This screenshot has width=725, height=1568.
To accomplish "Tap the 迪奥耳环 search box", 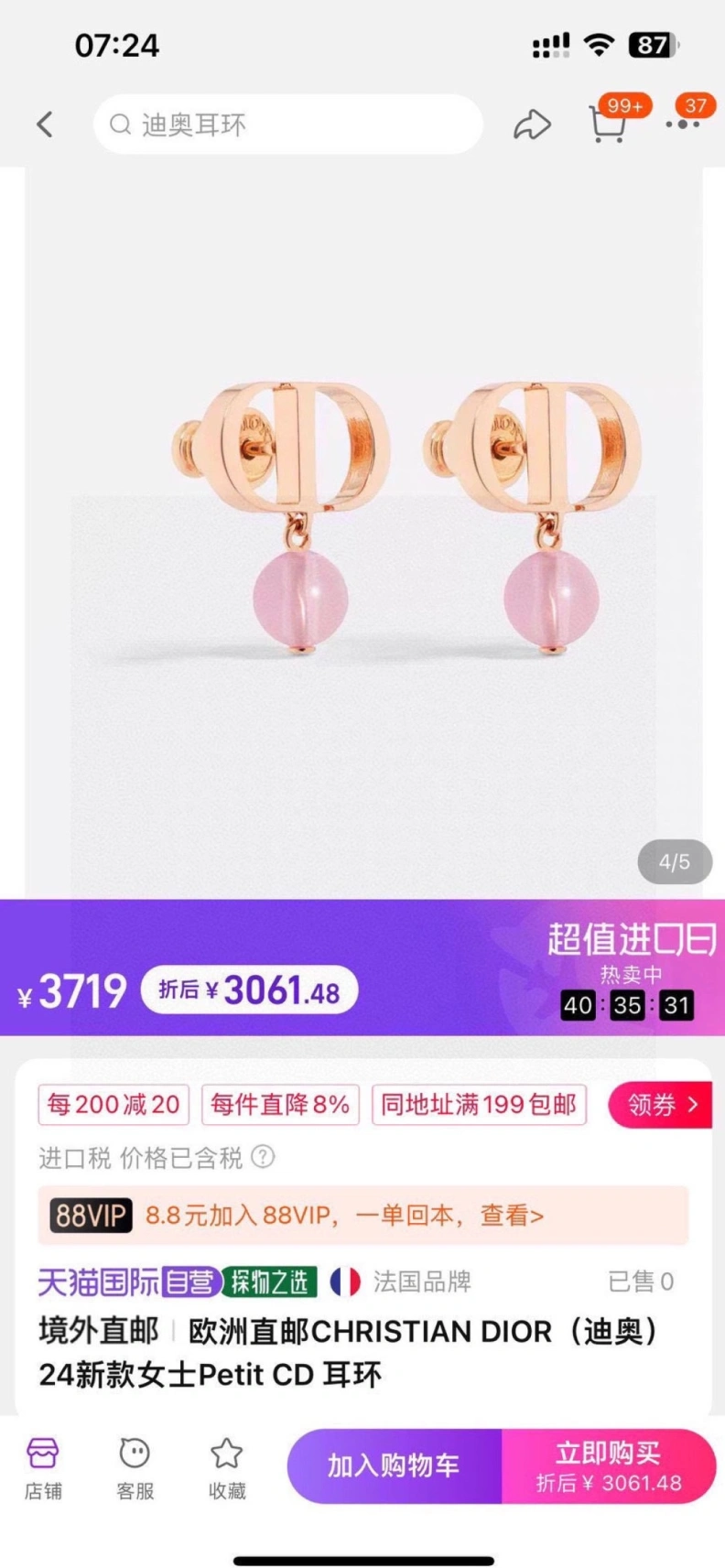I will (x=287, y=124).
